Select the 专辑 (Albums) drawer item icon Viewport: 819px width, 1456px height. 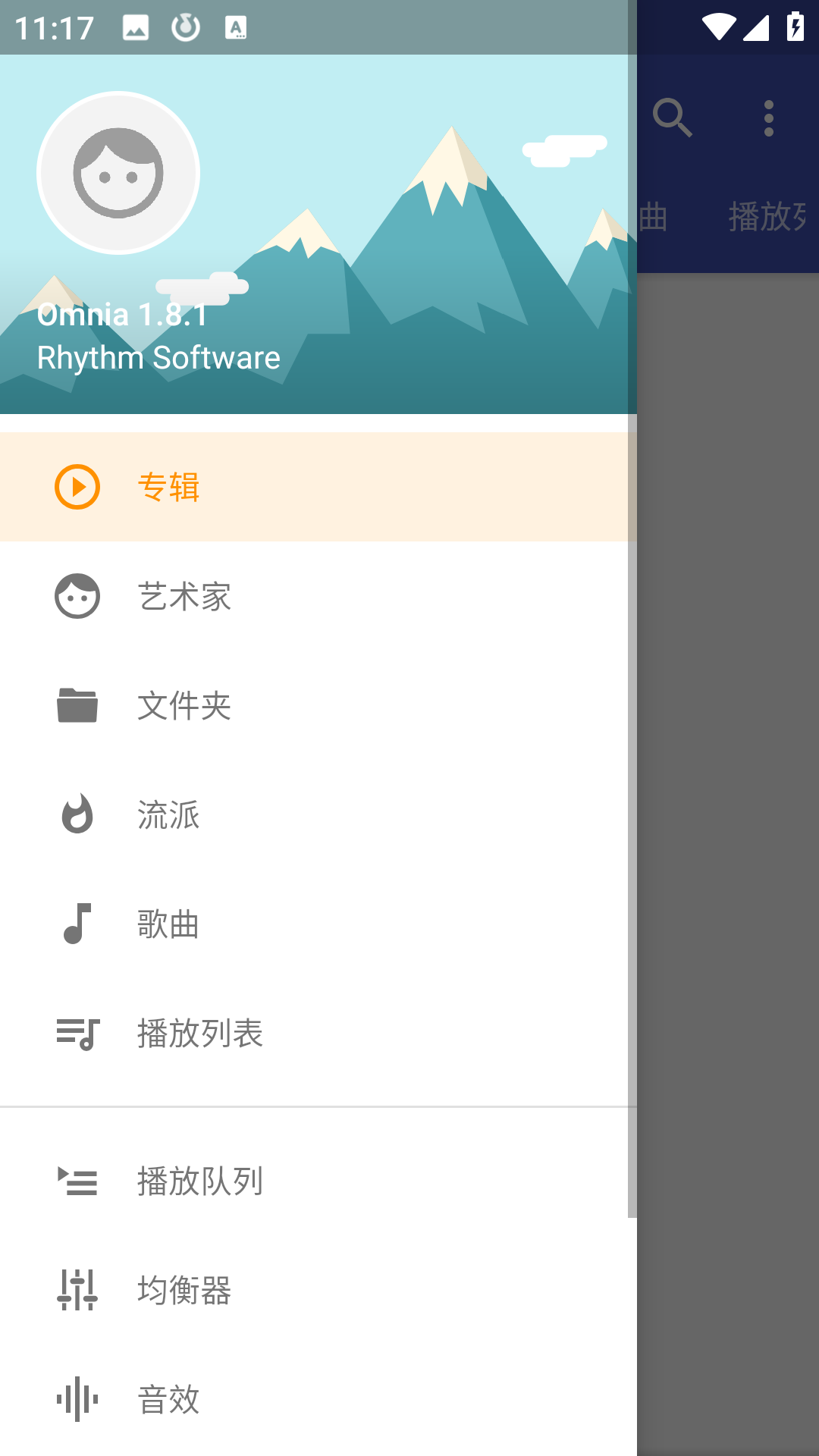click(77, 488)
